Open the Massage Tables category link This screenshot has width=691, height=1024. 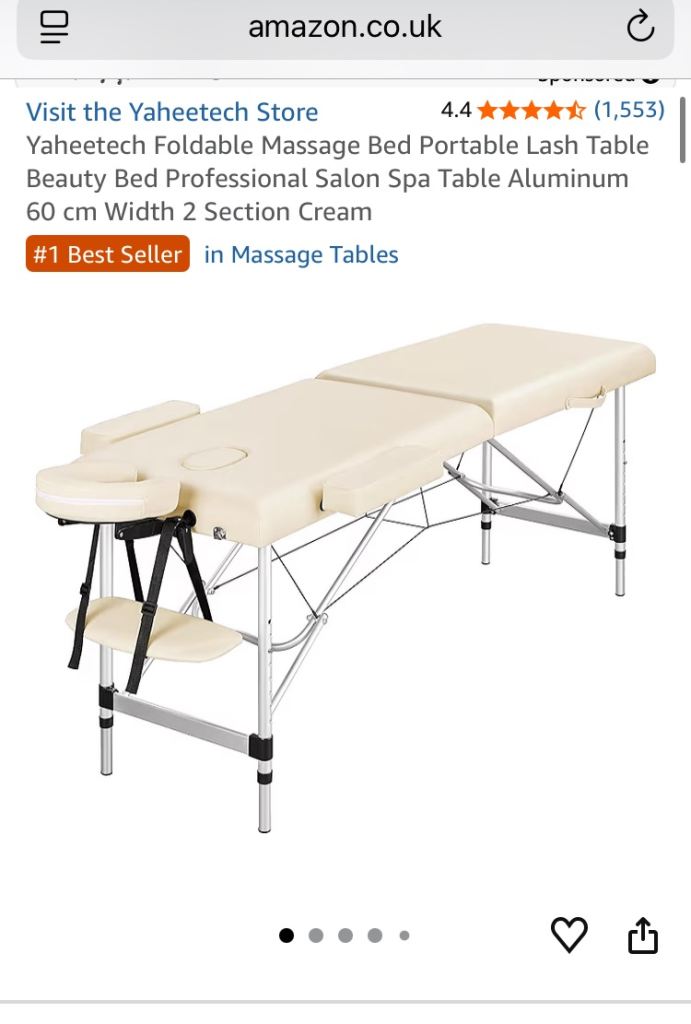pyautogui.click(x=301, y=255)
